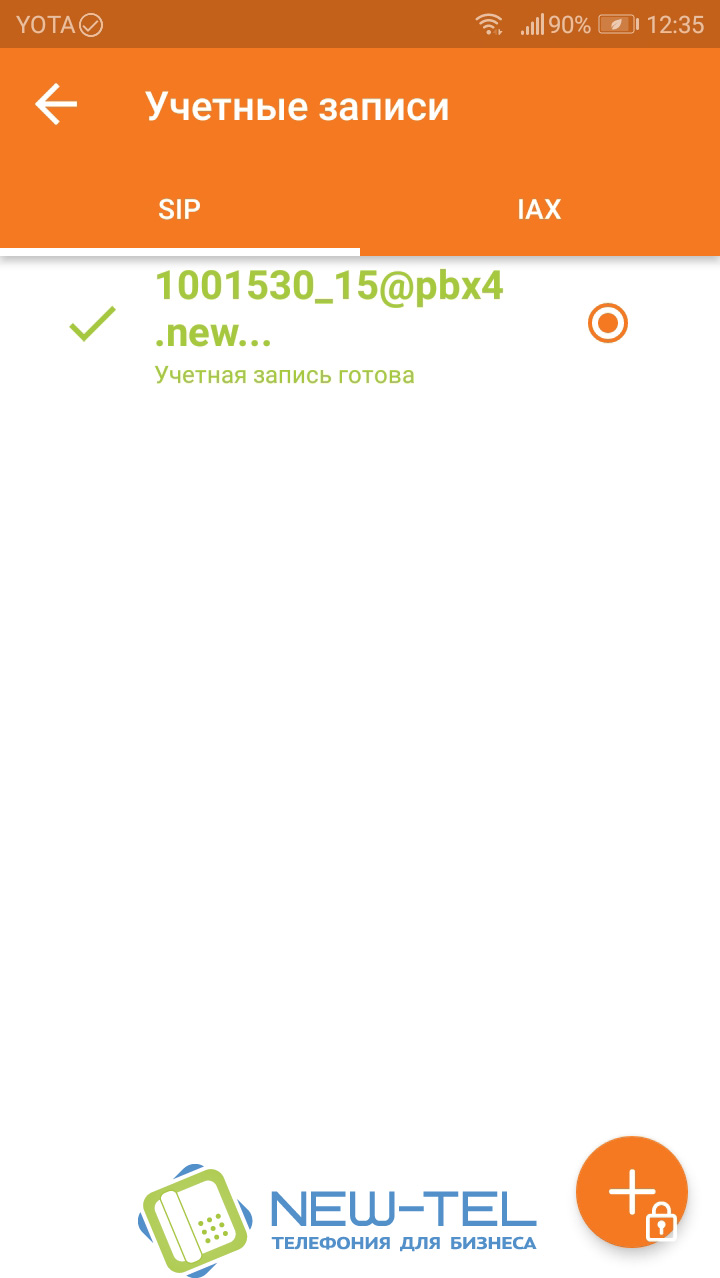
Task: Go back using the arrow icon
Action: tap(56, 105)
